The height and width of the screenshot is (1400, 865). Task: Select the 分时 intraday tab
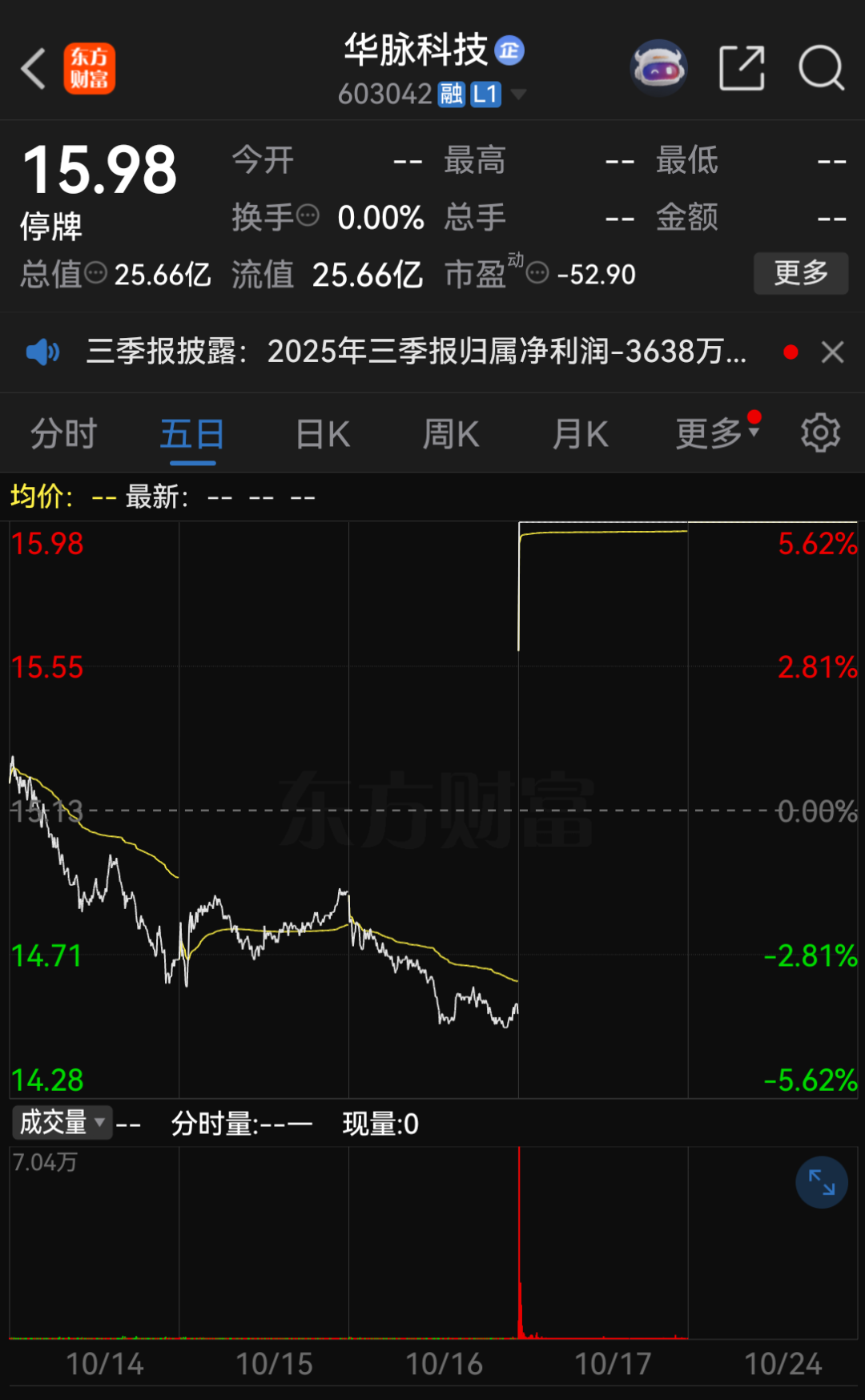(x=63, y=434)
